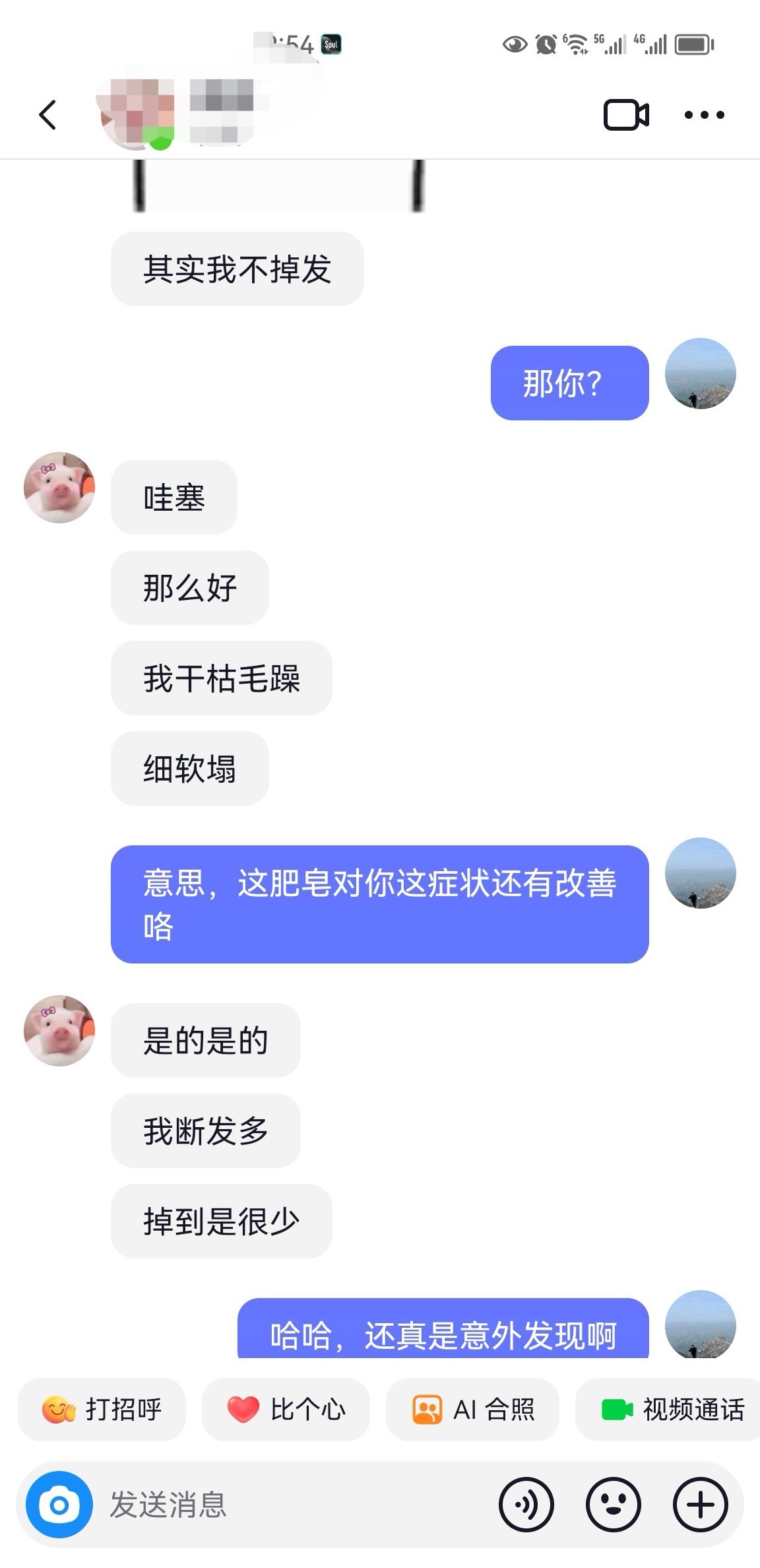760x1568 pixels.
Task: Tap the pig avatar beside 哇塞
Action: coord(59,488)
